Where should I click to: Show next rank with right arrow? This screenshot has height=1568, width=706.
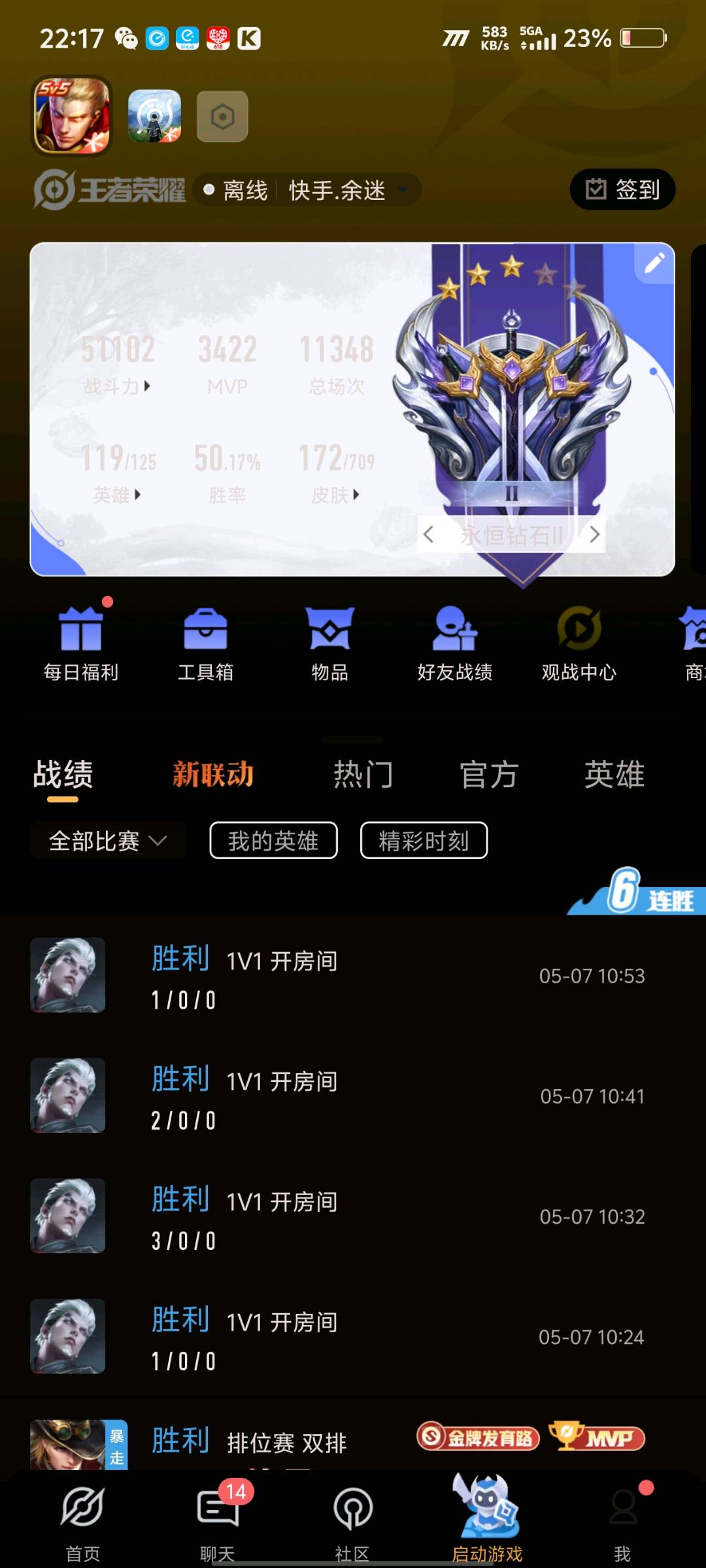point(594,535)
